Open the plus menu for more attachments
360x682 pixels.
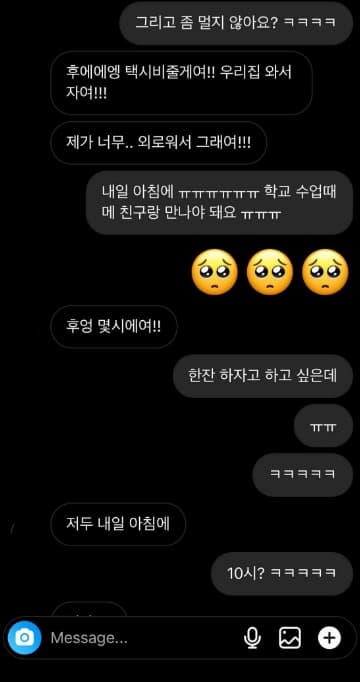pyautogui.click(x=329, y=638)
